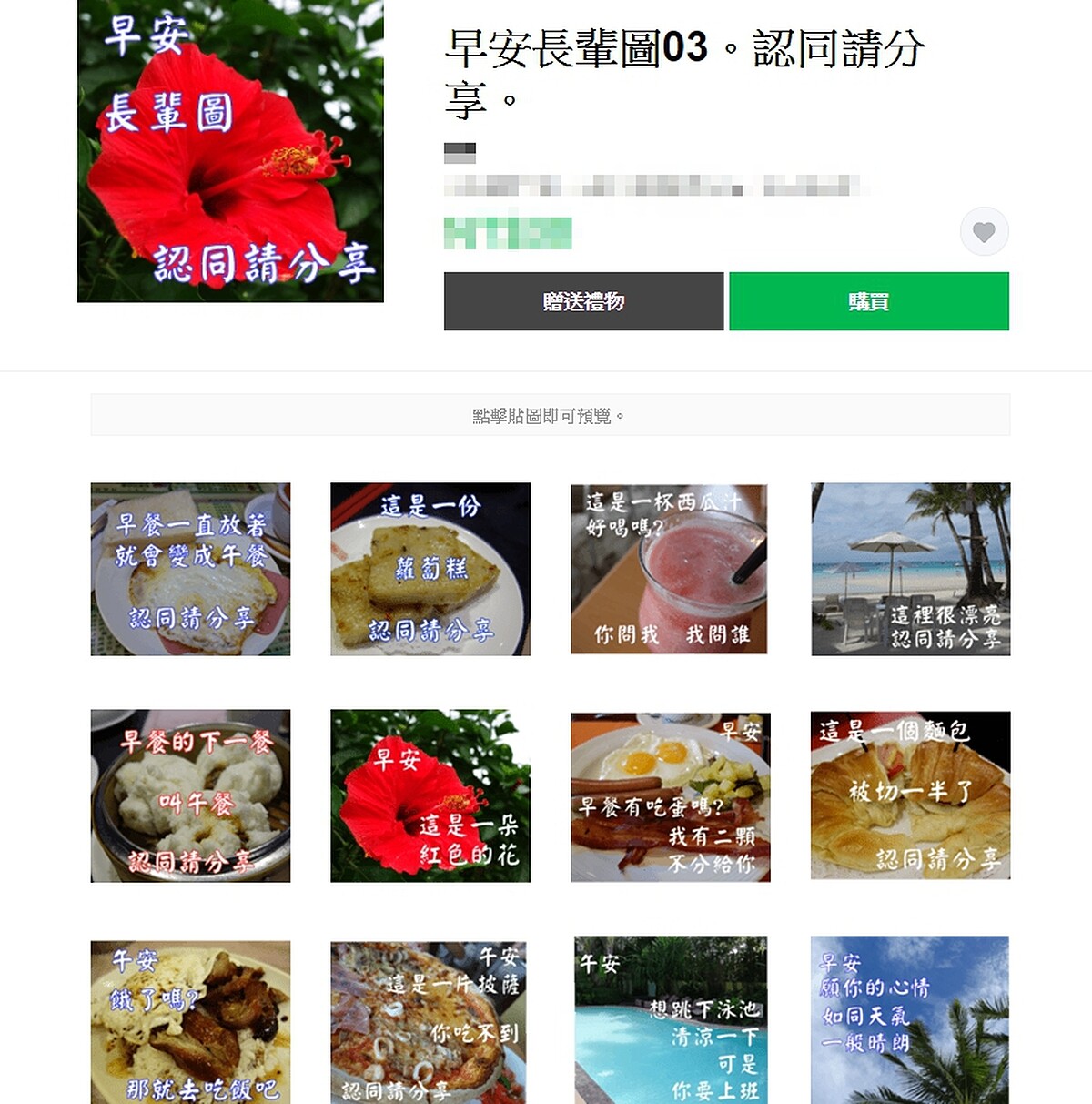Tap the 贈送禮物 gift button
Image resolution: width=1092 pixels, height=1104 pixels.
[583, 301]
